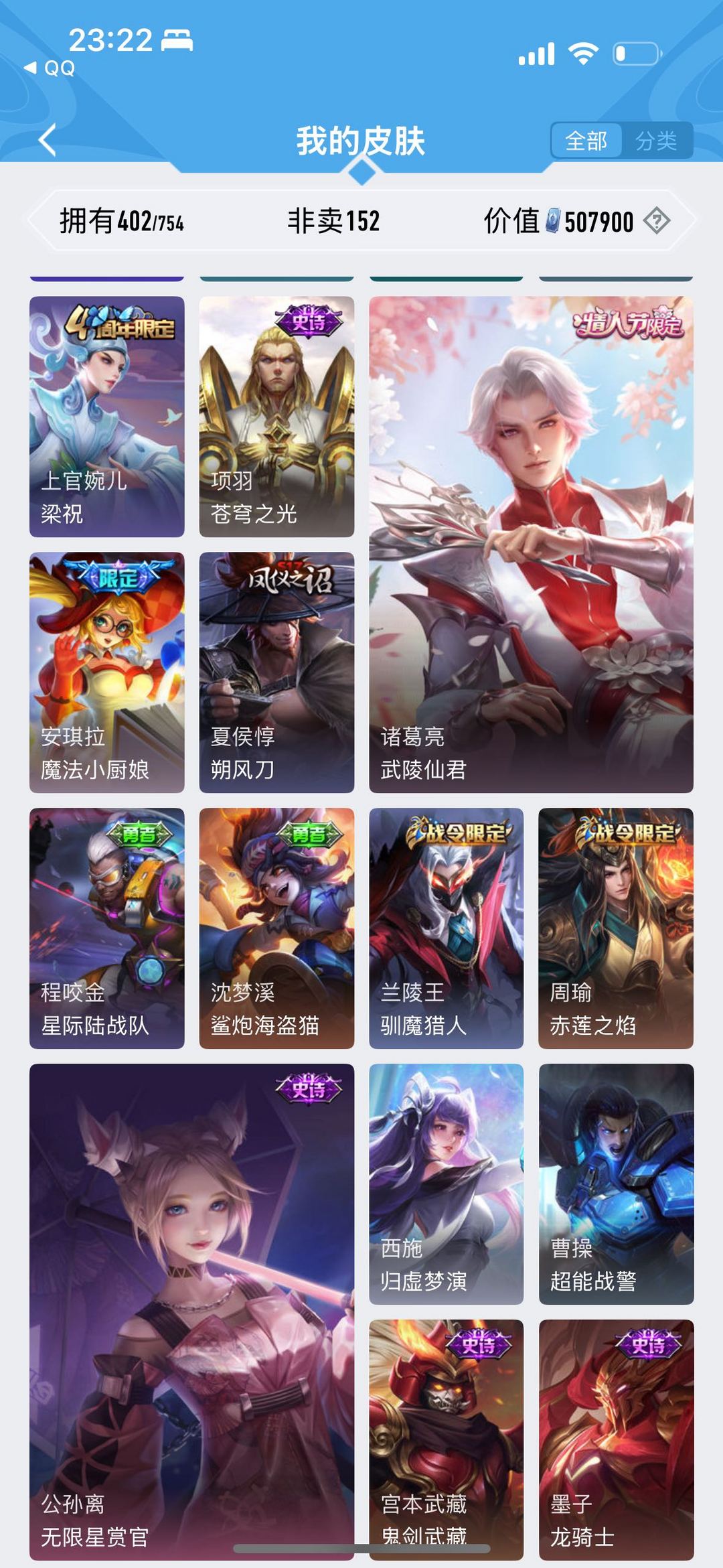
Task: View 诸葛亮 武陵仙君 skin
Action: pyautogui.click(x=531, y=545)
